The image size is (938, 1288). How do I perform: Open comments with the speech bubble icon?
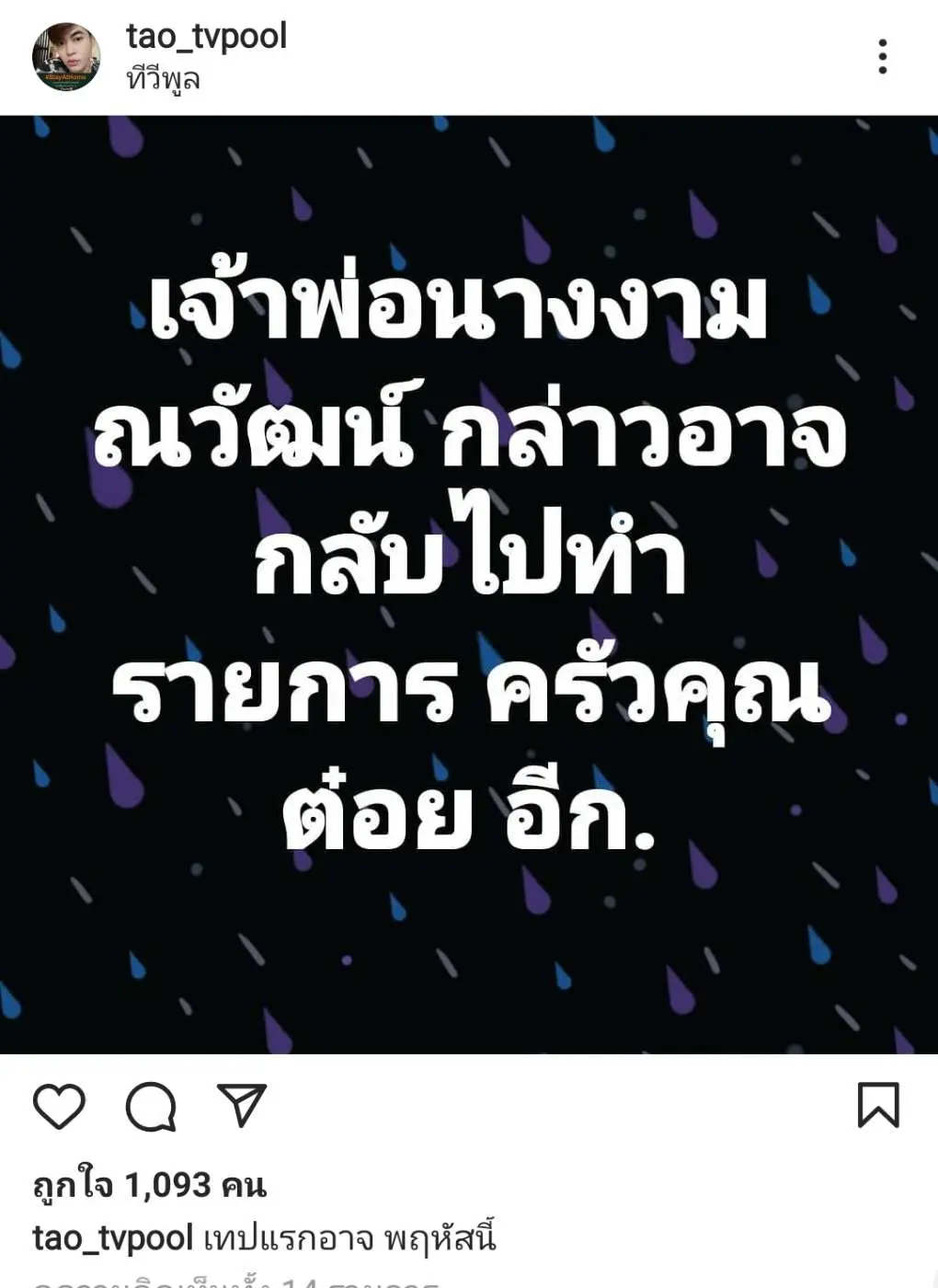pos(151,1106)
